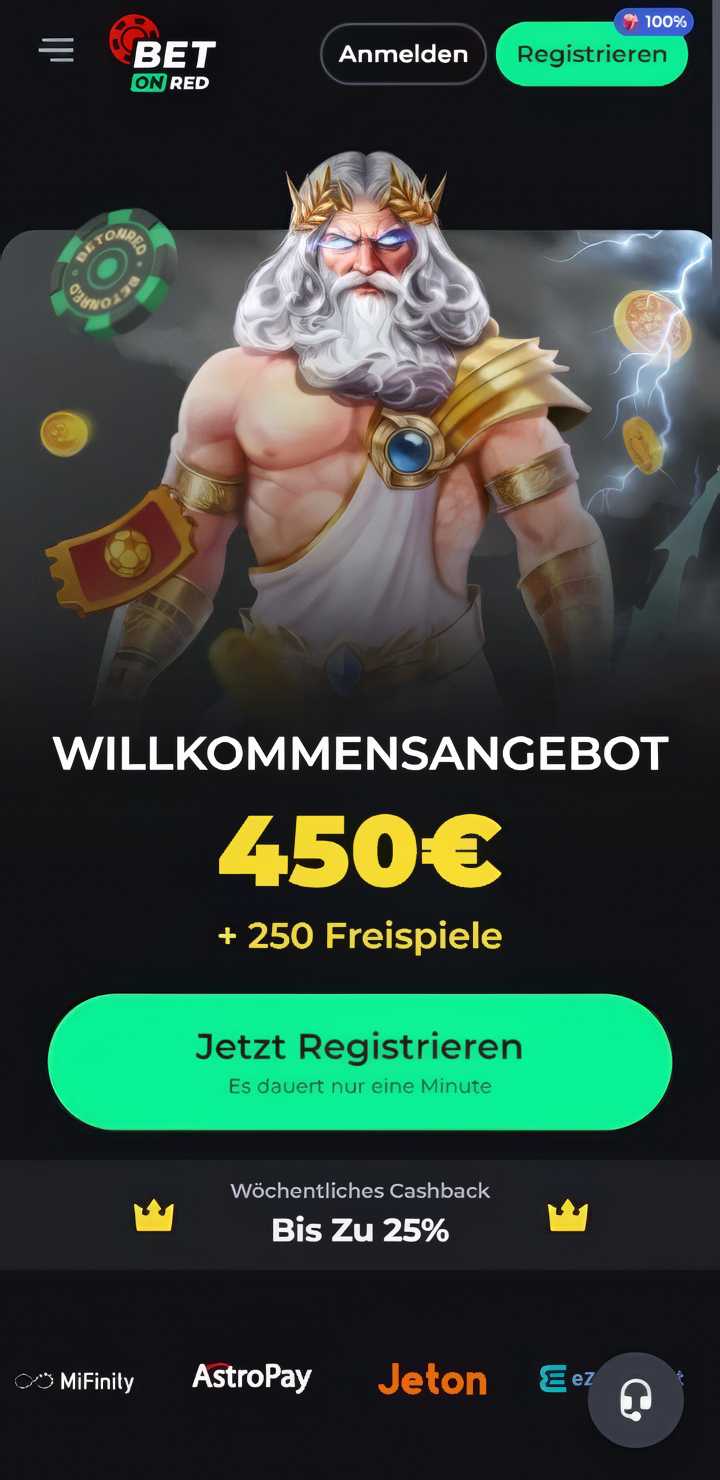The height and width of the screenshot is (1480, 720).
Task: Select the Jeton payment method logo
Action: point(432,1379)
